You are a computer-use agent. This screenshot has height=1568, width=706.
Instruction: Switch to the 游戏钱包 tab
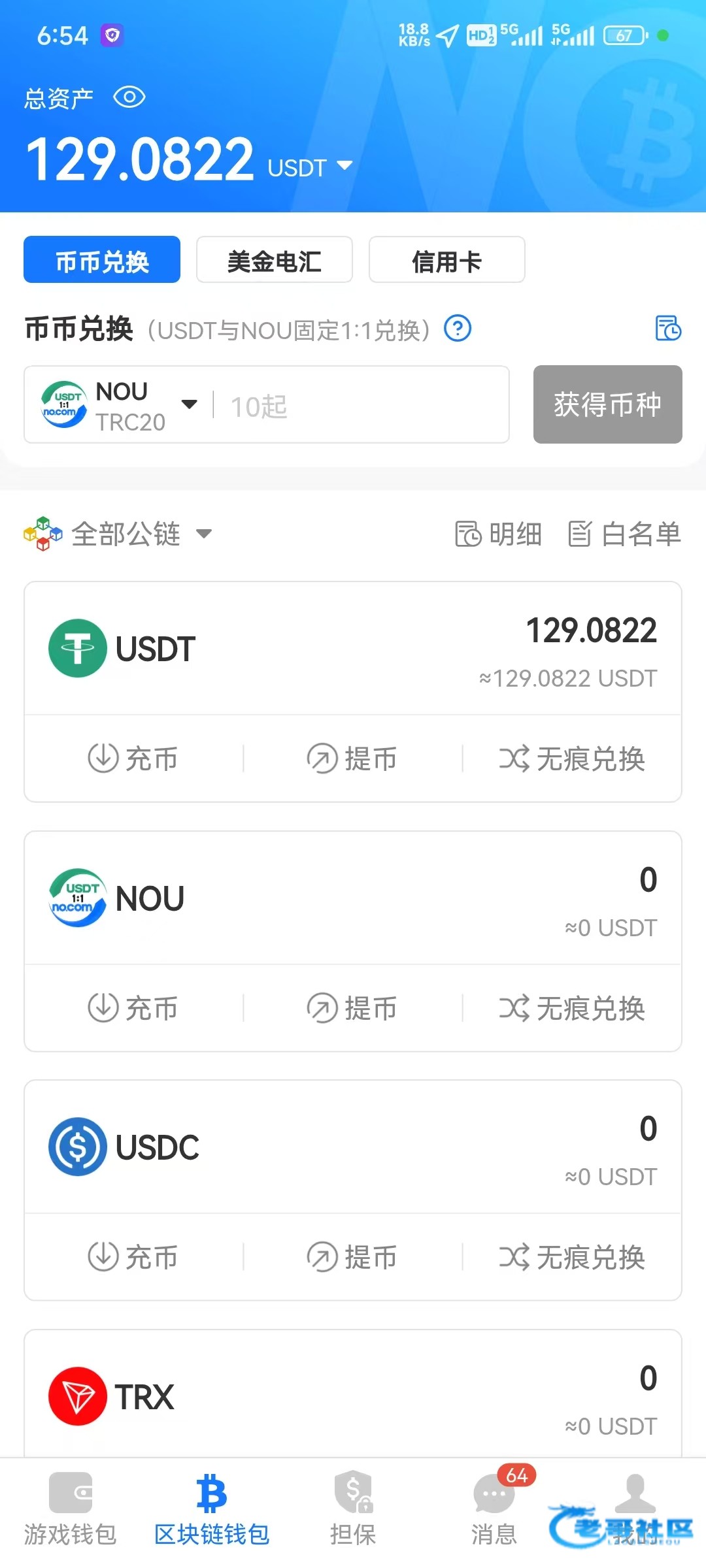coord(71,1509)
